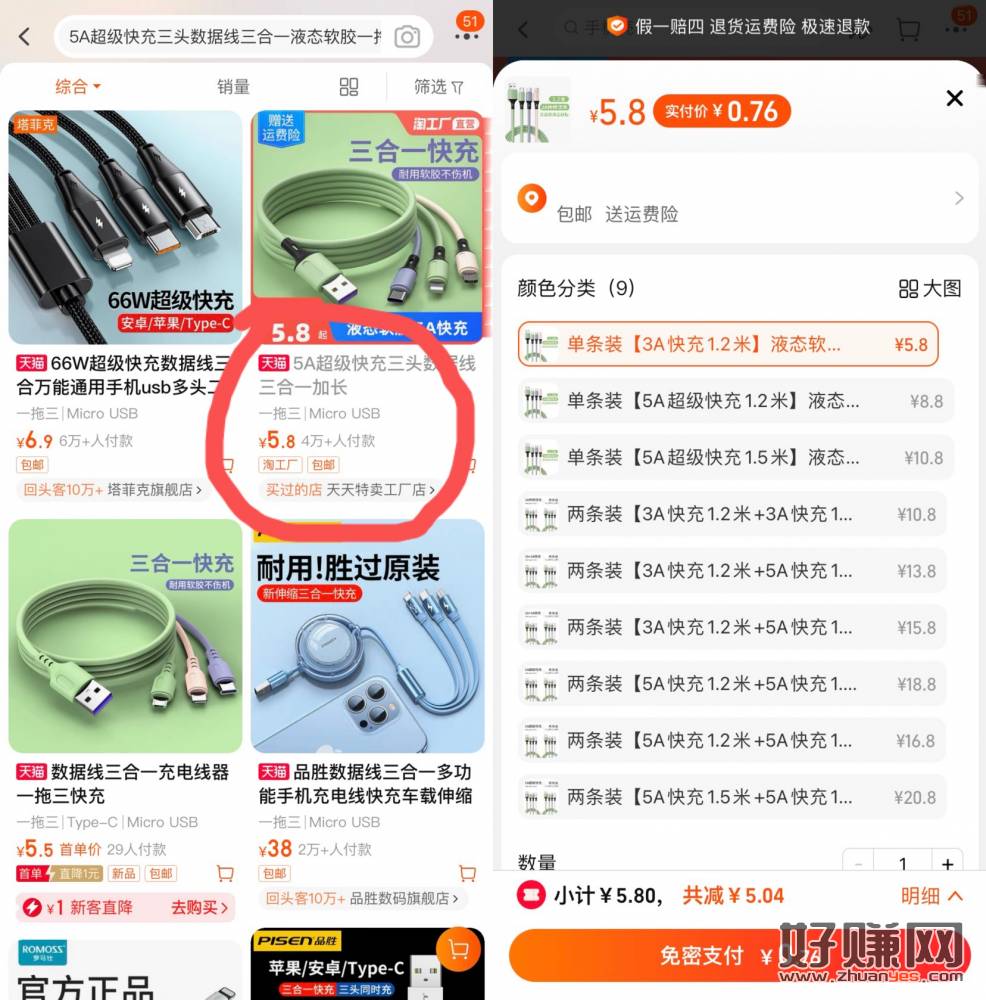986x1000 pixels.
Task: Tap 去购买 on the 新客直降 banner
Action: 199,907
